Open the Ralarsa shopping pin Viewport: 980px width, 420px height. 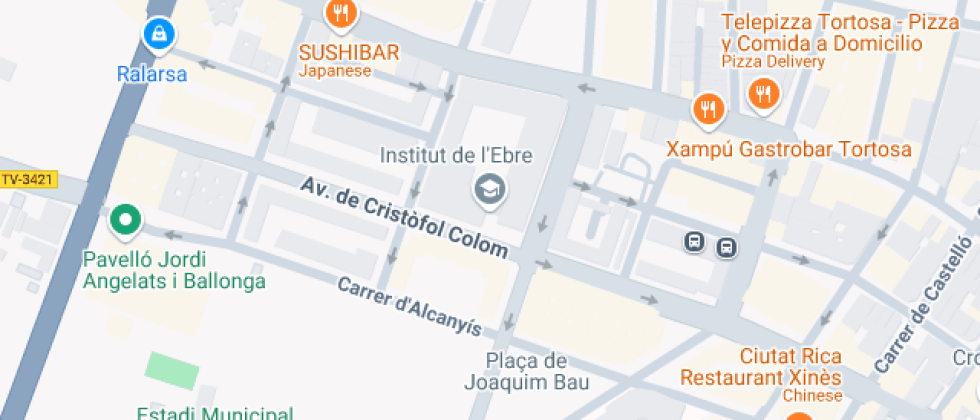pos(159,35)
